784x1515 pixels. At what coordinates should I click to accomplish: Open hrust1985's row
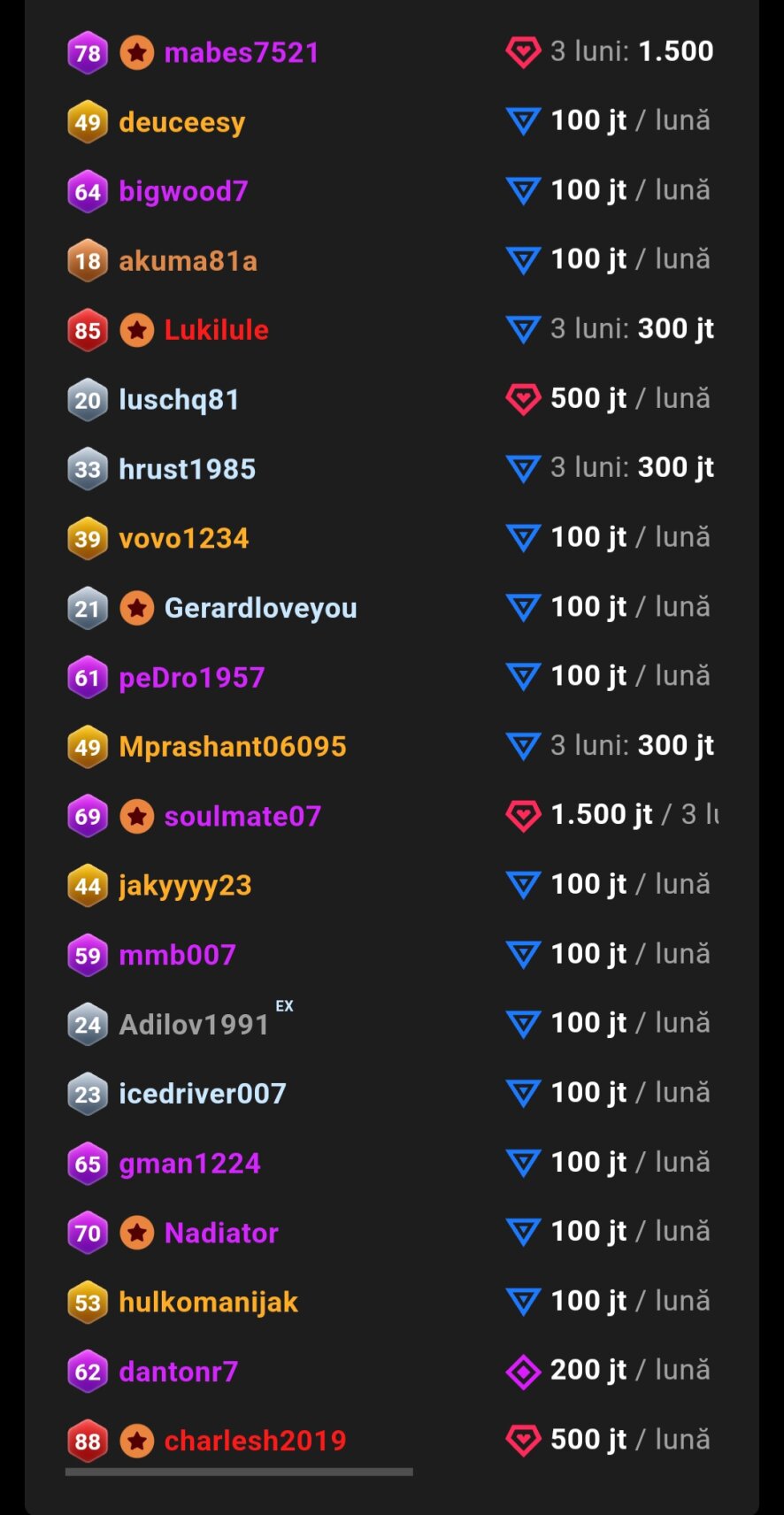tap(187, 469)
